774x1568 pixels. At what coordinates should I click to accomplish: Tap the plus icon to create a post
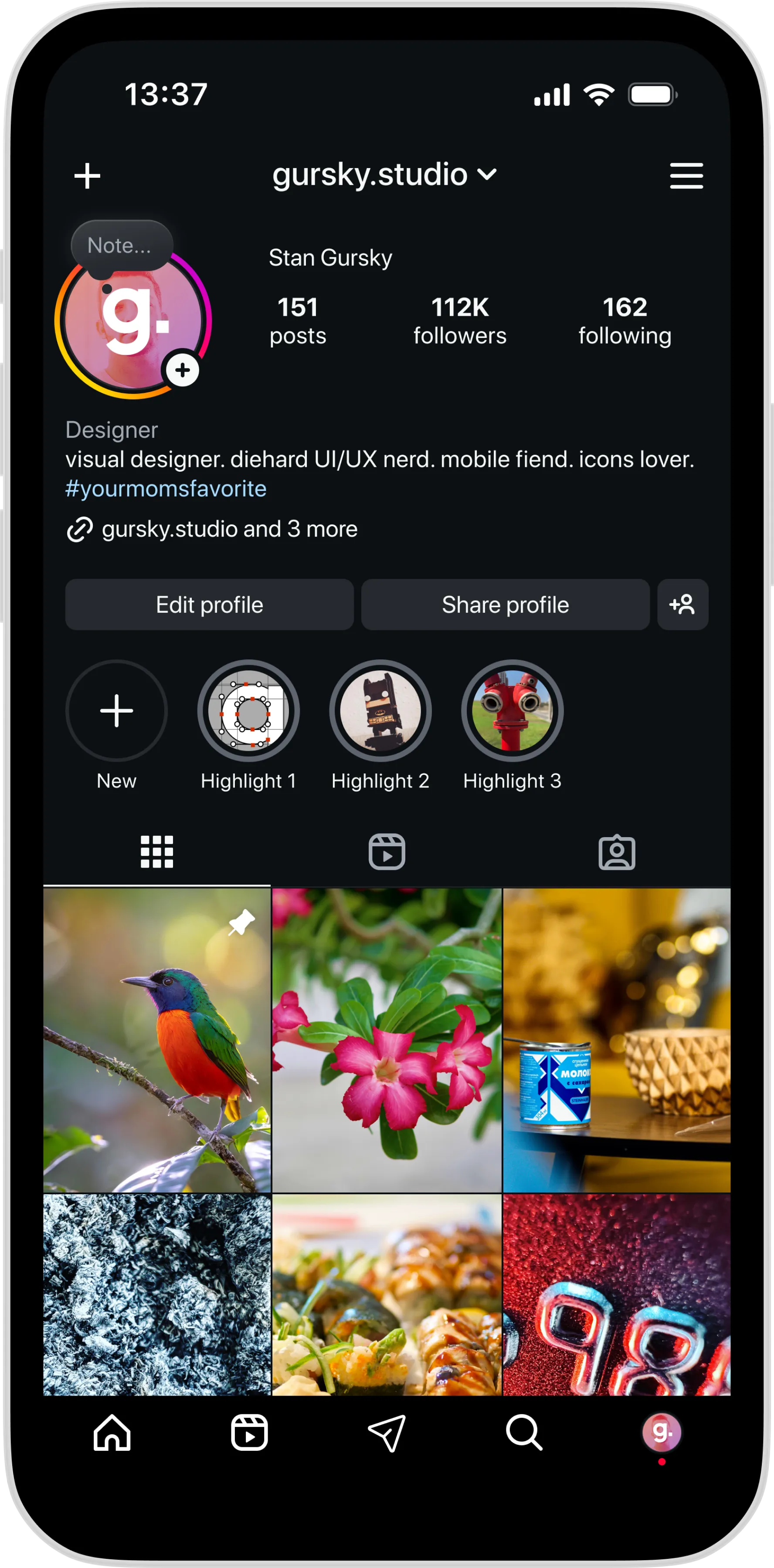point(87,176)
